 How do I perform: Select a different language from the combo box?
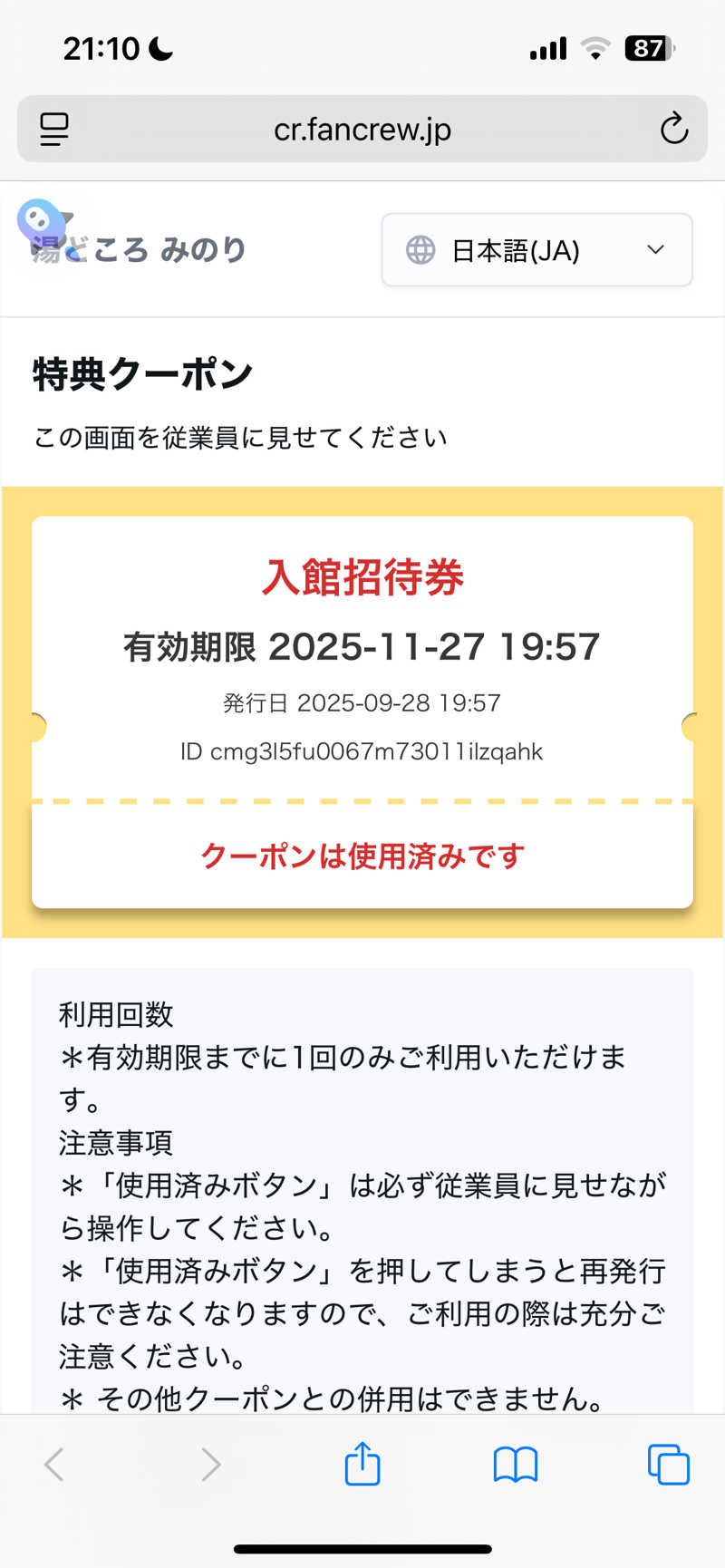[x=536, y=250]
